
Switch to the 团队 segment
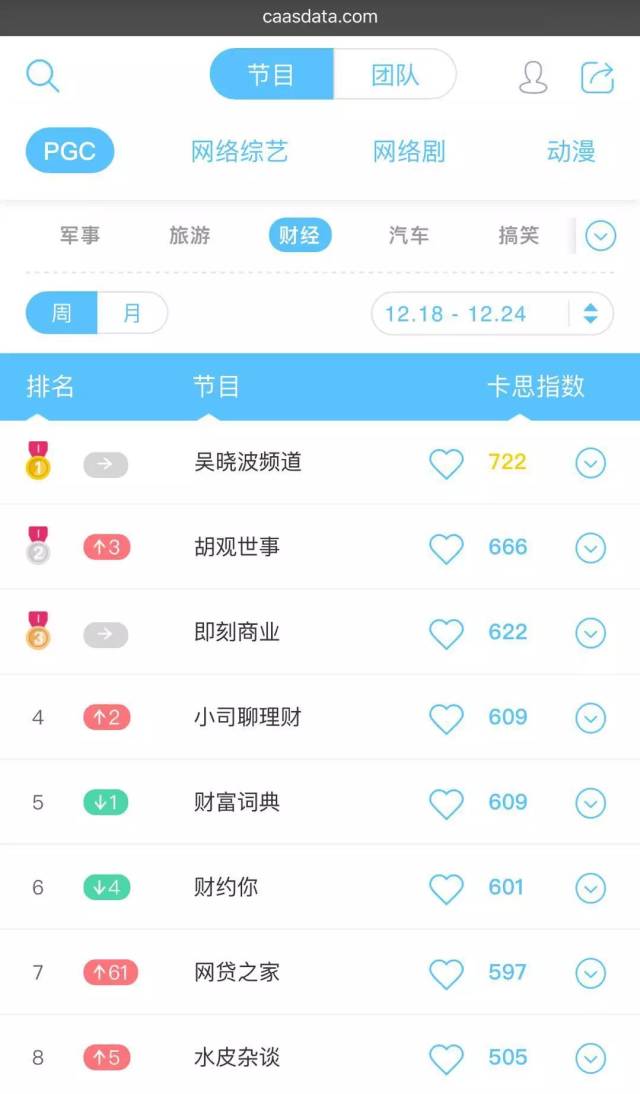395,75
